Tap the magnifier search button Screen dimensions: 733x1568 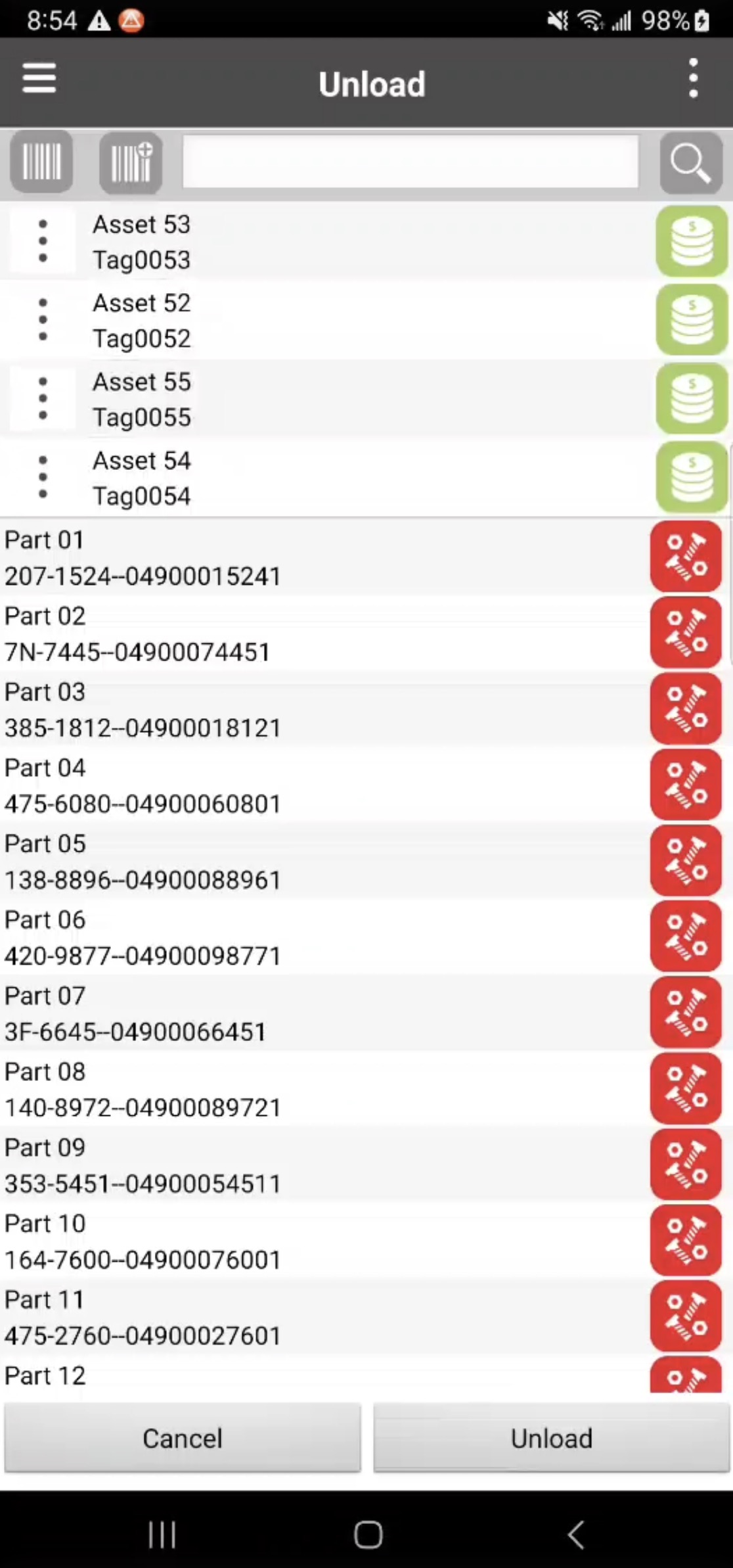click(690, 162)
